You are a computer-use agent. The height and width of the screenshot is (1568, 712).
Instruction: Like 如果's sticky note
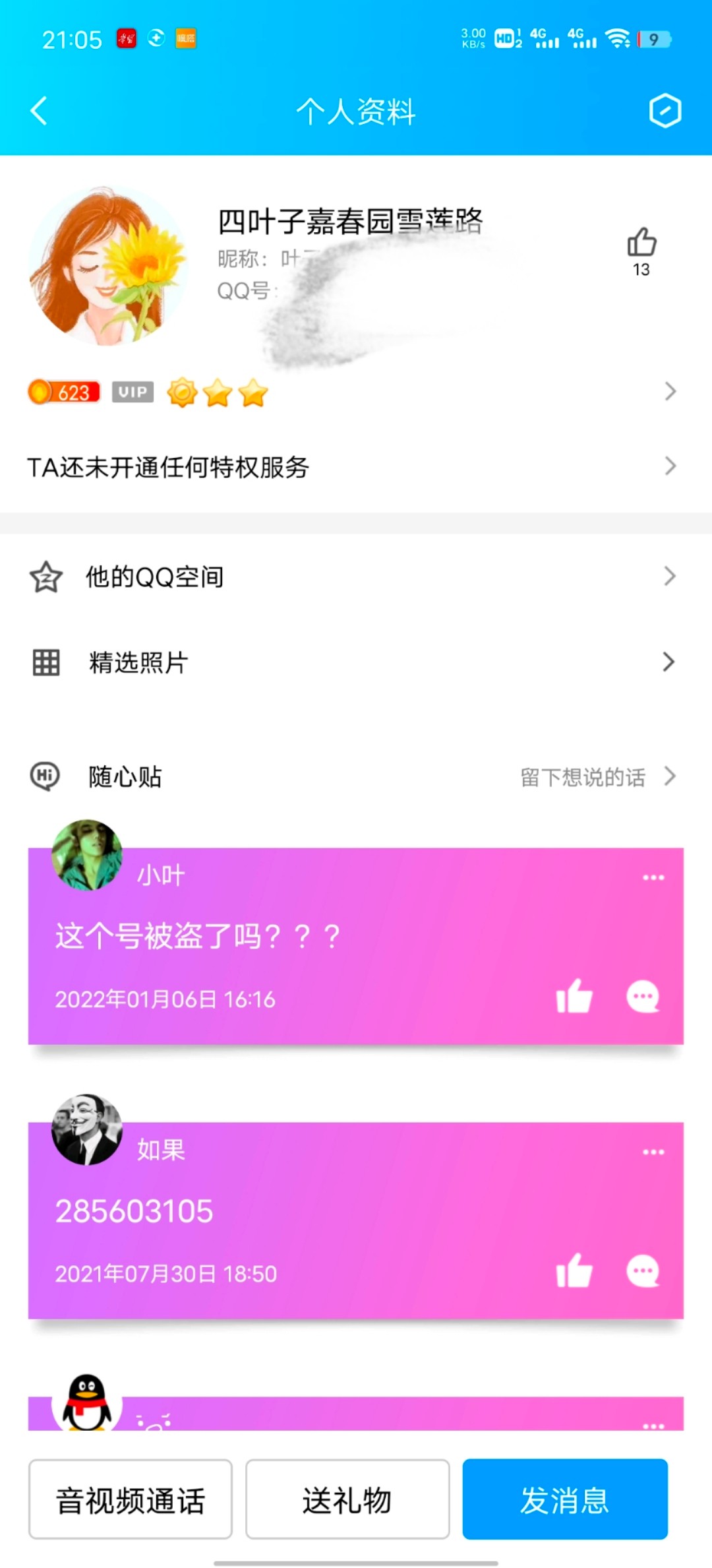coord(574,1271)
